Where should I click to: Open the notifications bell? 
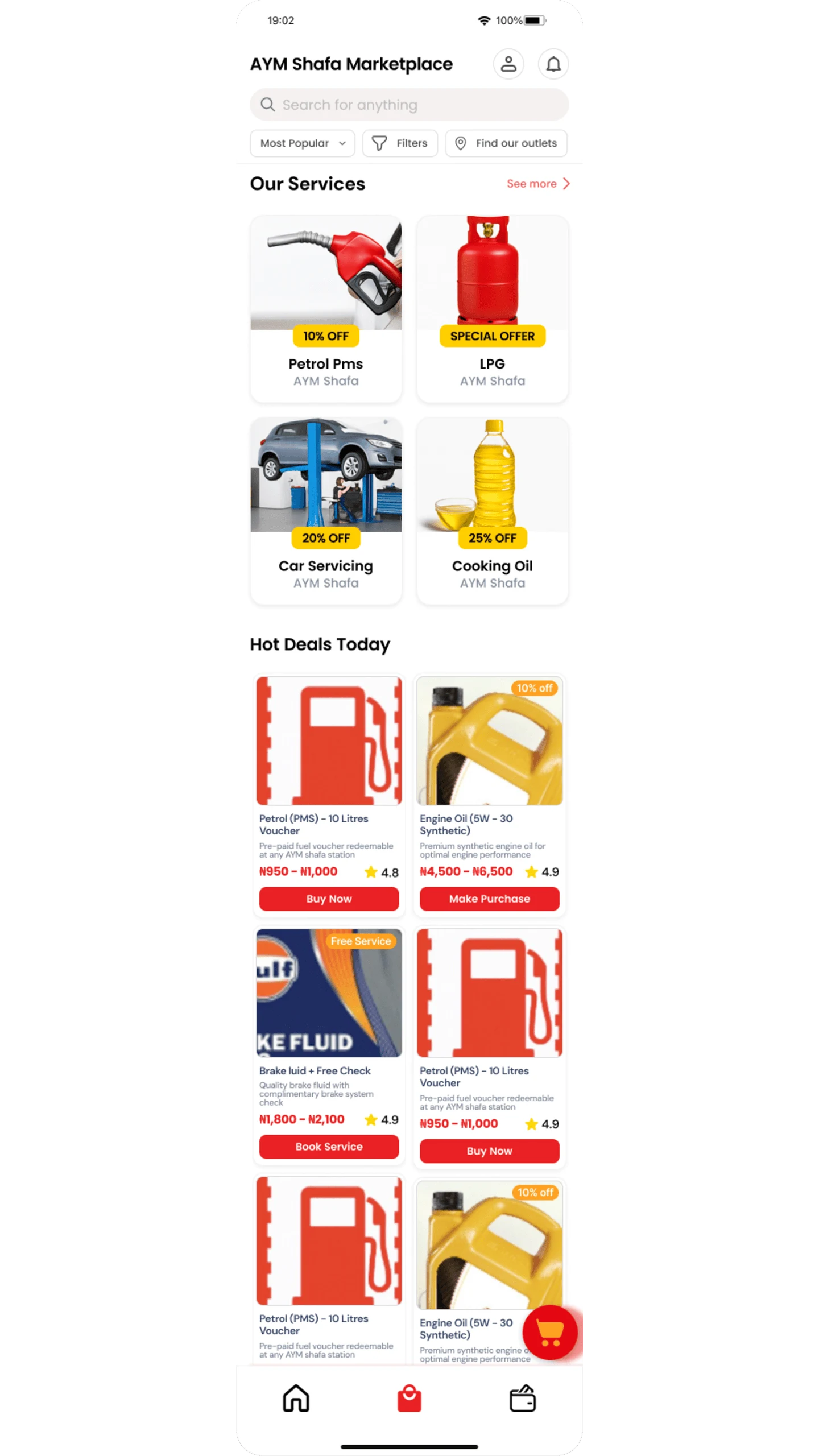click(x=553, y=64)
